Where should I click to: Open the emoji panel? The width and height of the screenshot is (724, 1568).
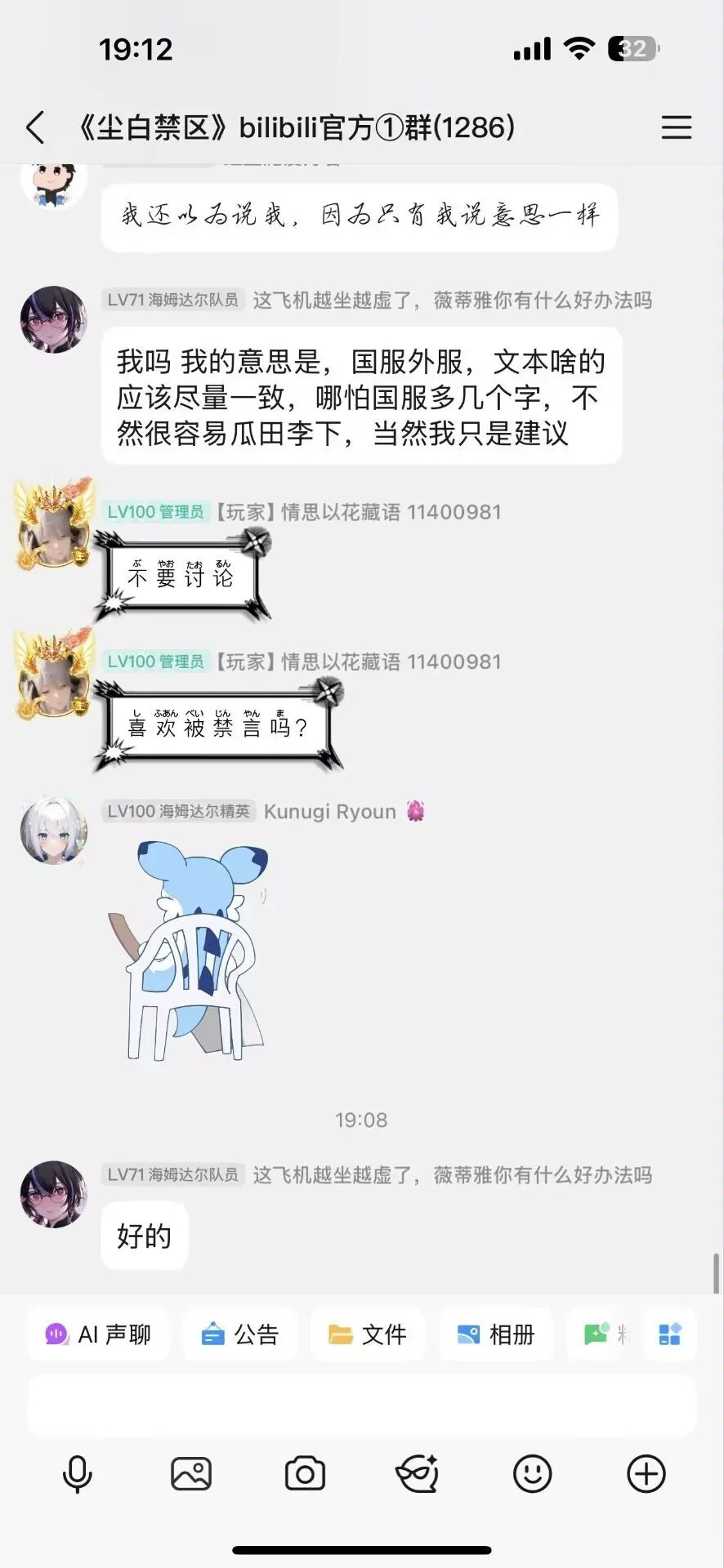coord(532,1474)
